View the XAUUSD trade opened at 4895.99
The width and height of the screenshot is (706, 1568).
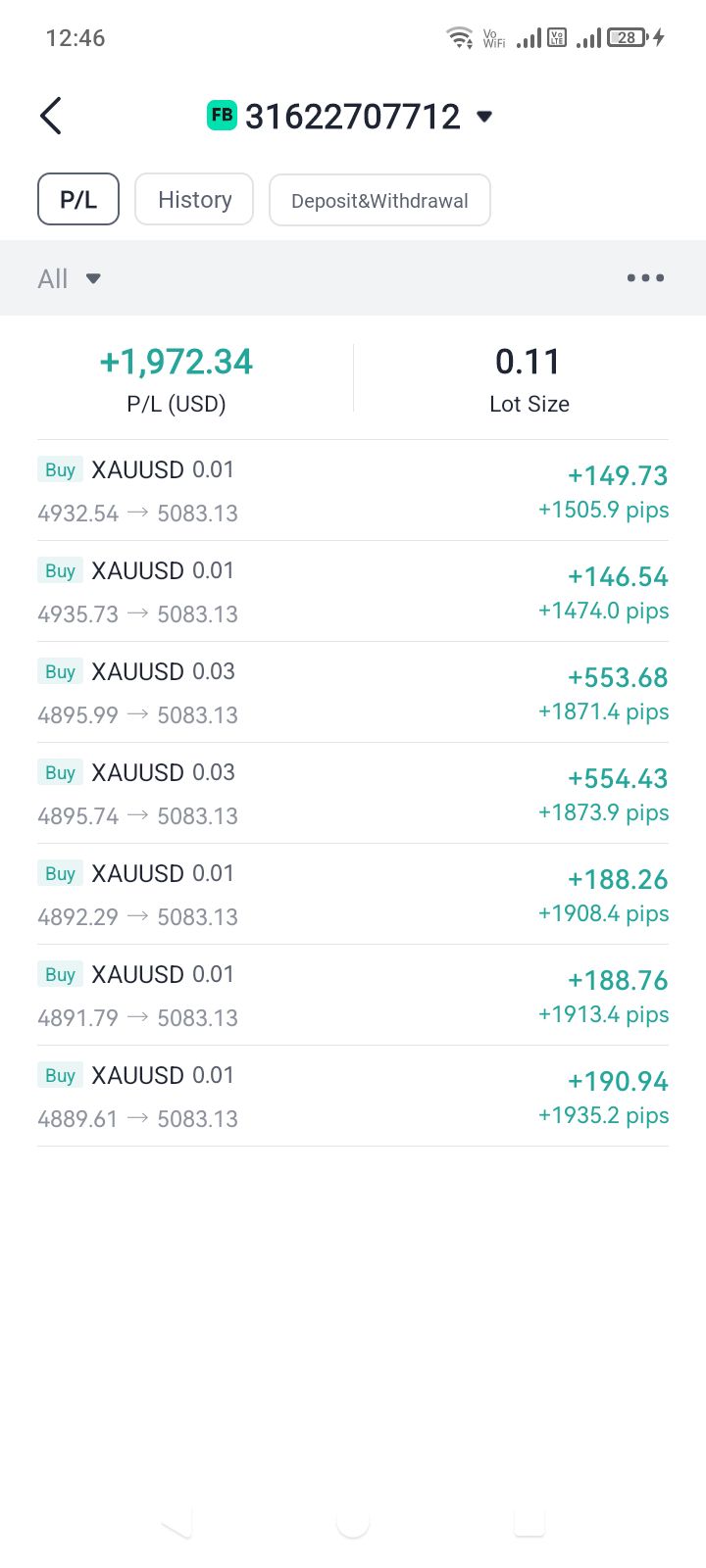353,693
